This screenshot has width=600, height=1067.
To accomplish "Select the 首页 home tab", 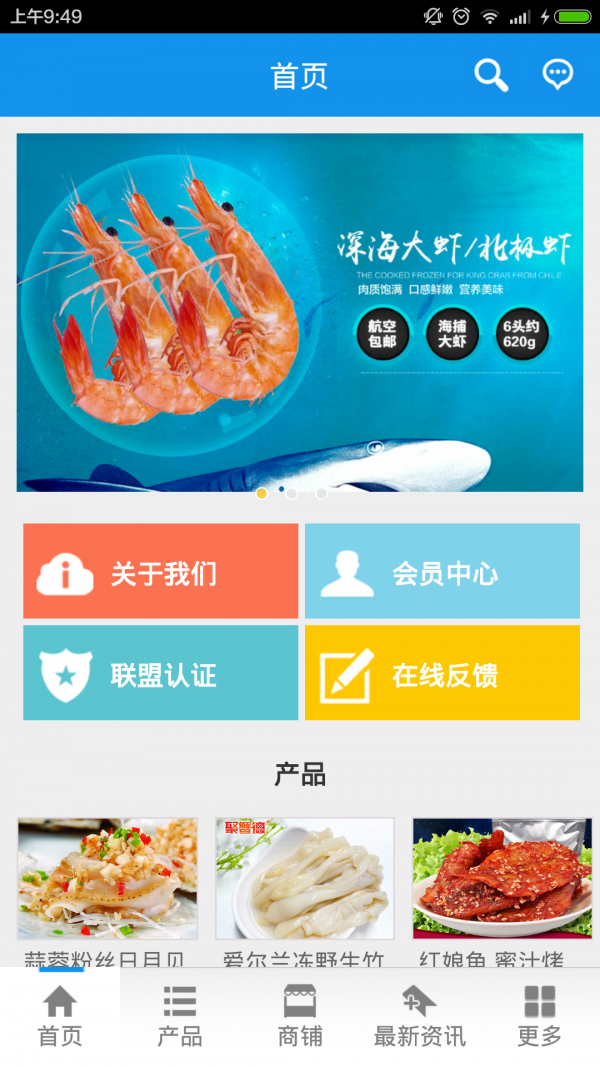I will [60, 1016].
